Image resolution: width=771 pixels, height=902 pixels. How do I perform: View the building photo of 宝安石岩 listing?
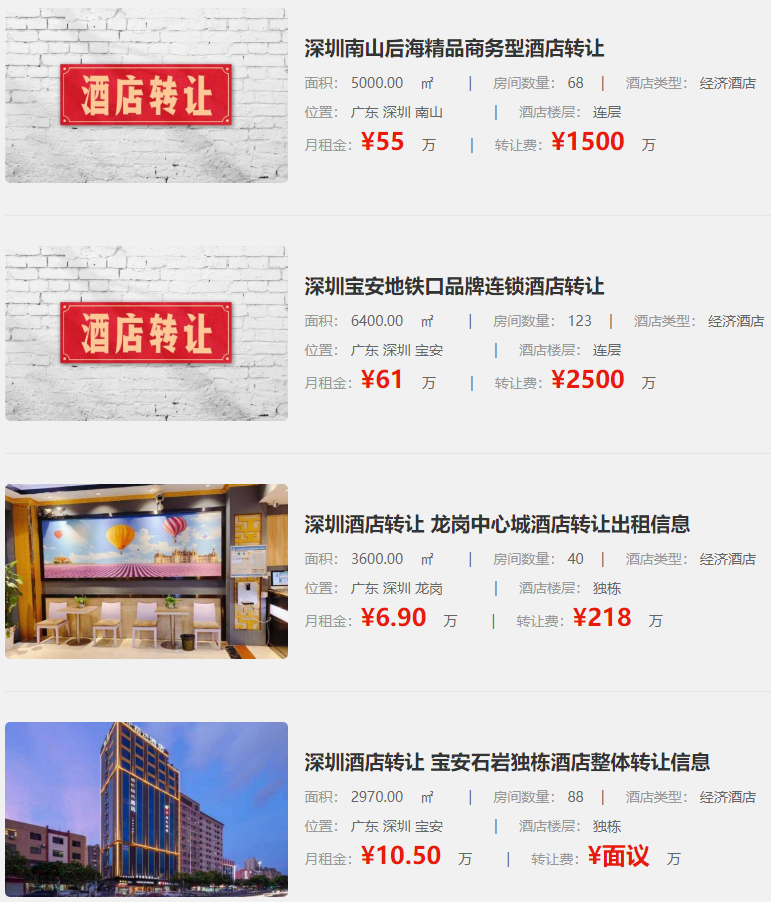146,809
